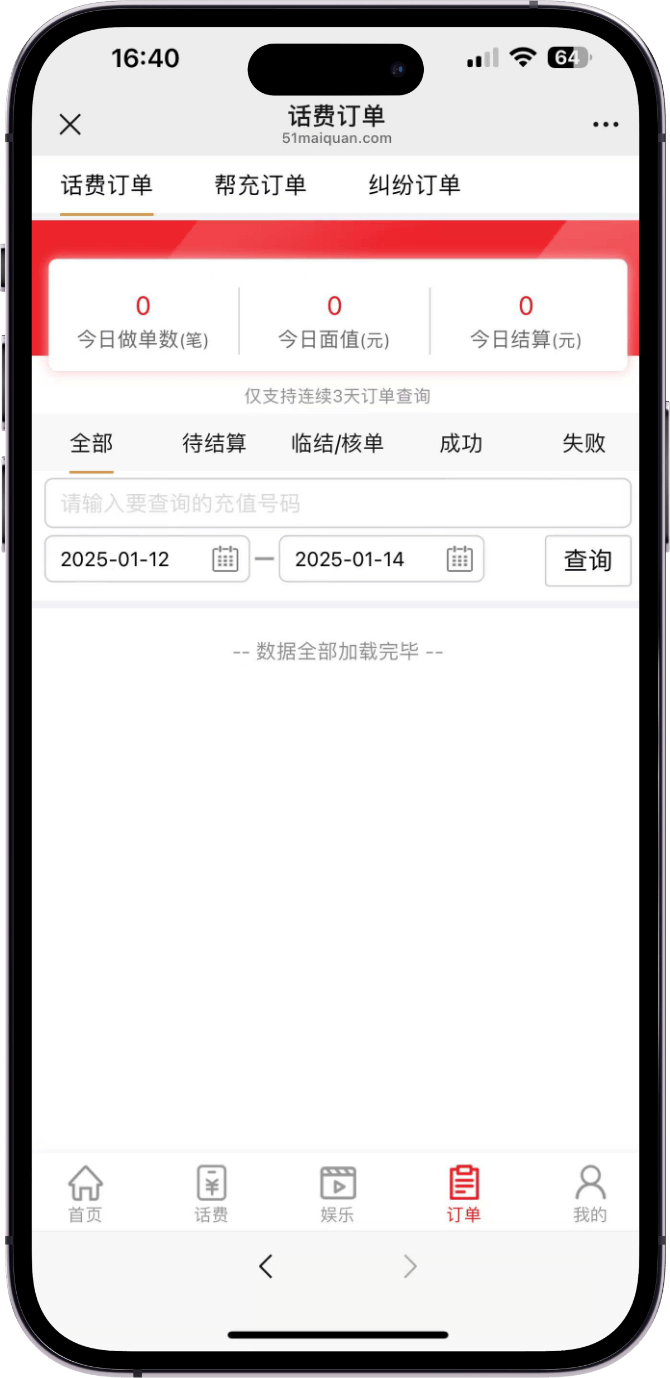The width and height of the screenshot is (670, 1378).
Task: Switch to the 纠纷订单 tab
Action: (414, 185)
